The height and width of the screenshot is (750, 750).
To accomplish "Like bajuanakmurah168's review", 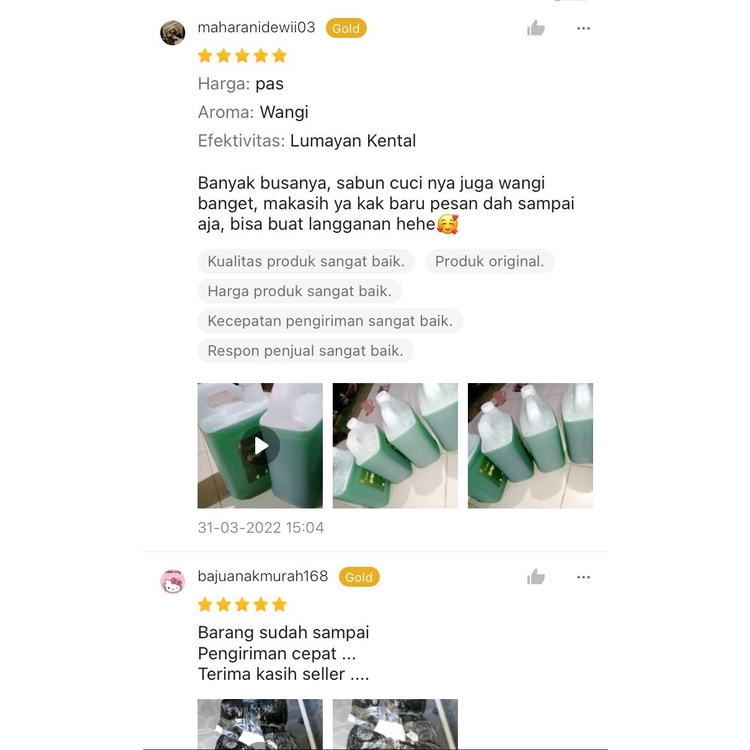I will pos(536,577).
